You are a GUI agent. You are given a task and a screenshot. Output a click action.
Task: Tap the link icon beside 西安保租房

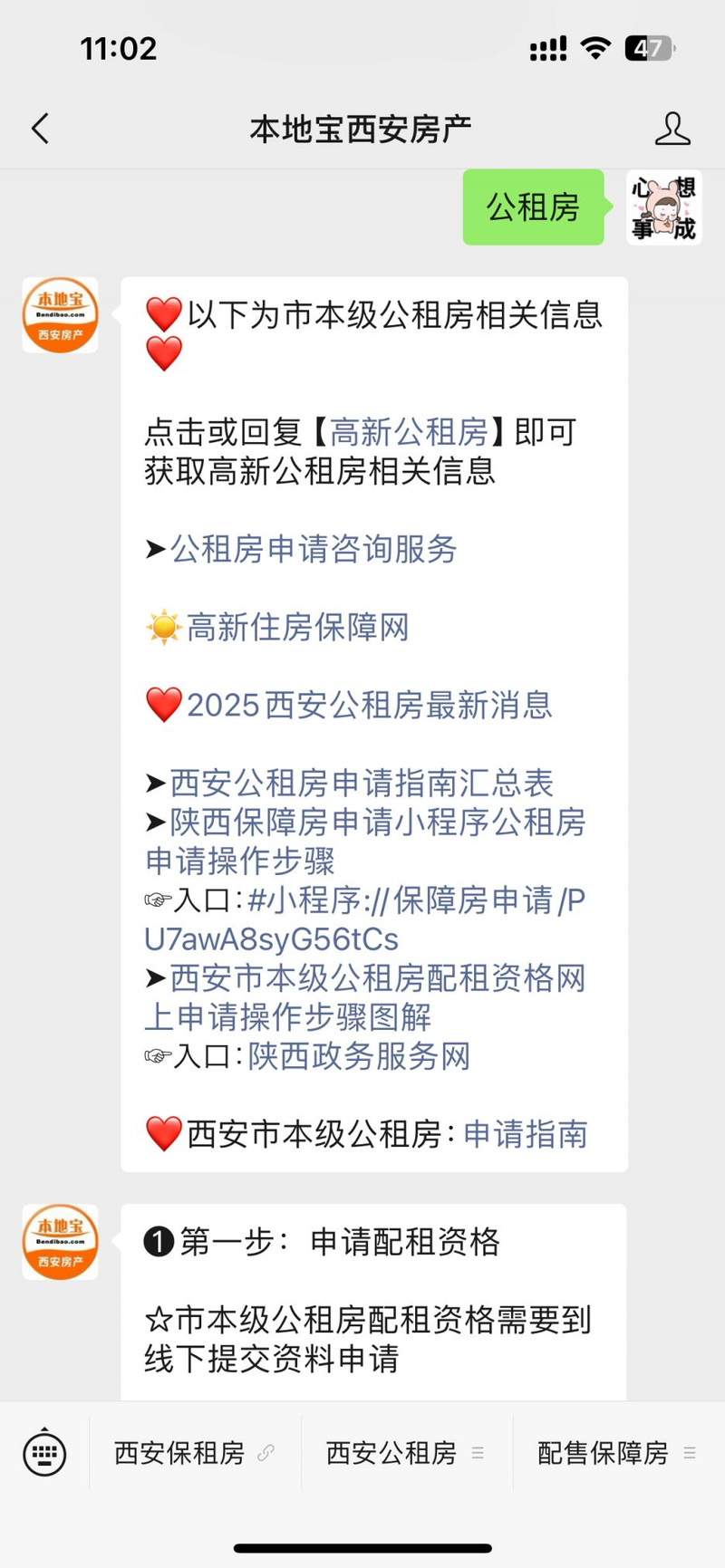pos(266,1451)
